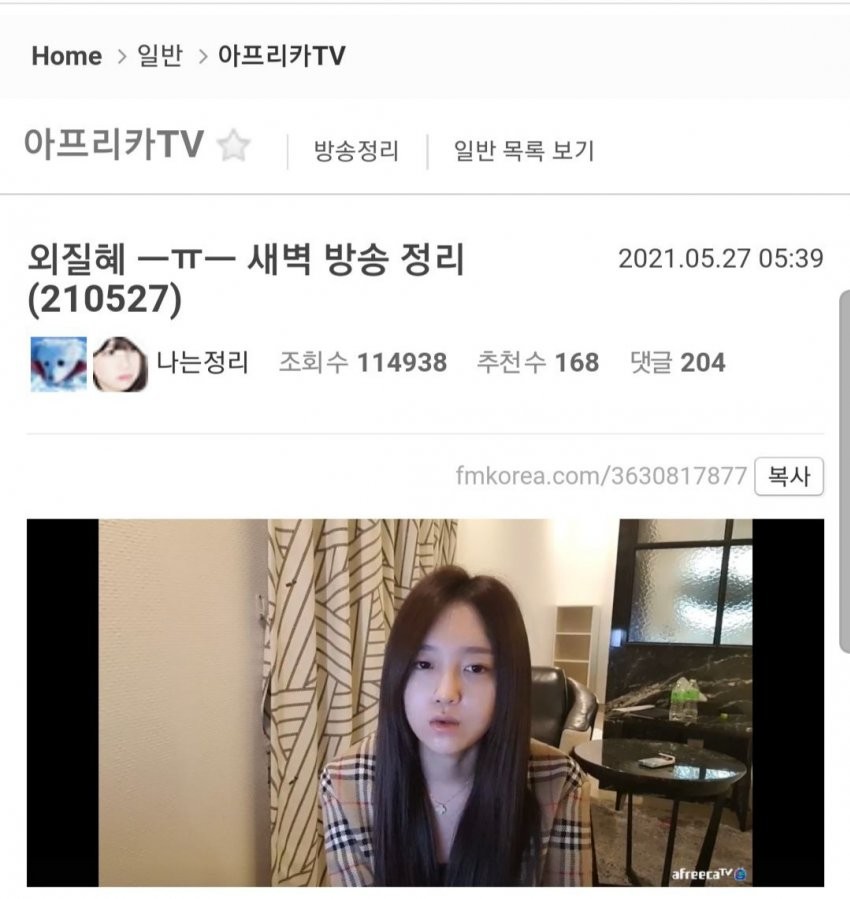Copy the post URL with 복사
This screenshot has height=899, width=850.
(788, 477)
